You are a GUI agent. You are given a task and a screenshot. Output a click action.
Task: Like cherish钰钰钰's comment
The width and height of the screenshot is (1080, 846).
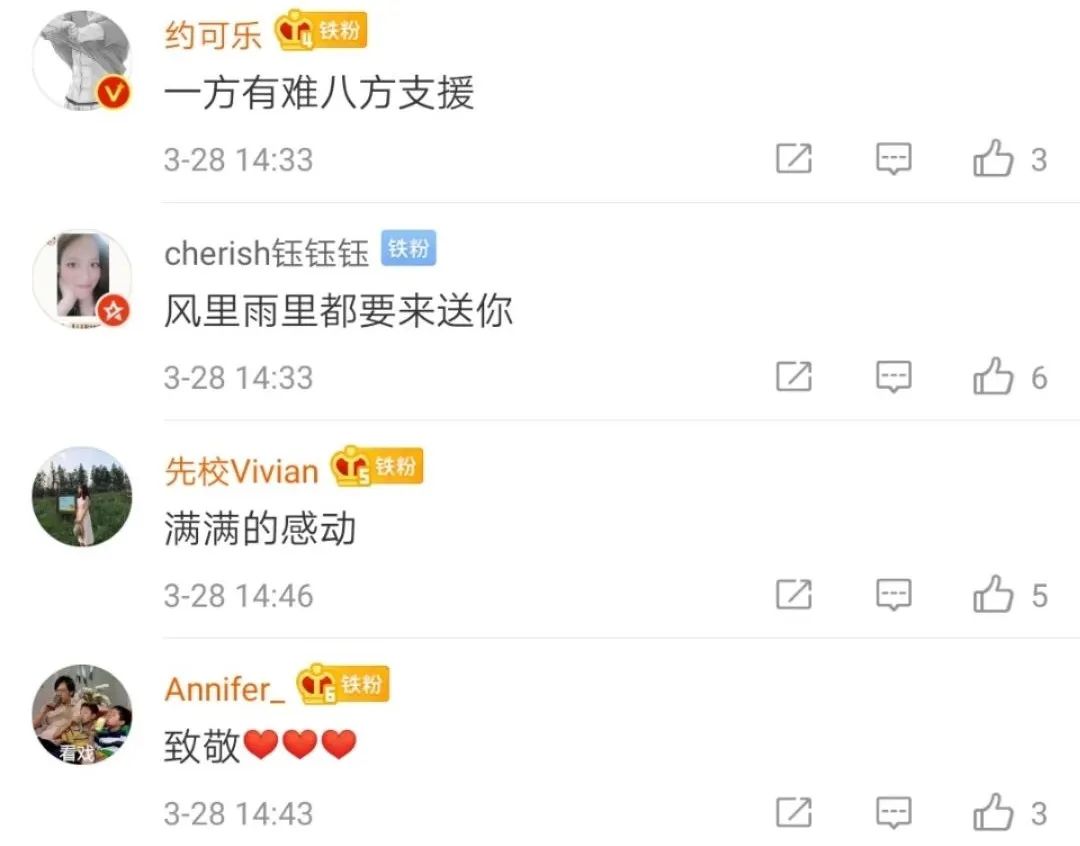click(993, 377)
